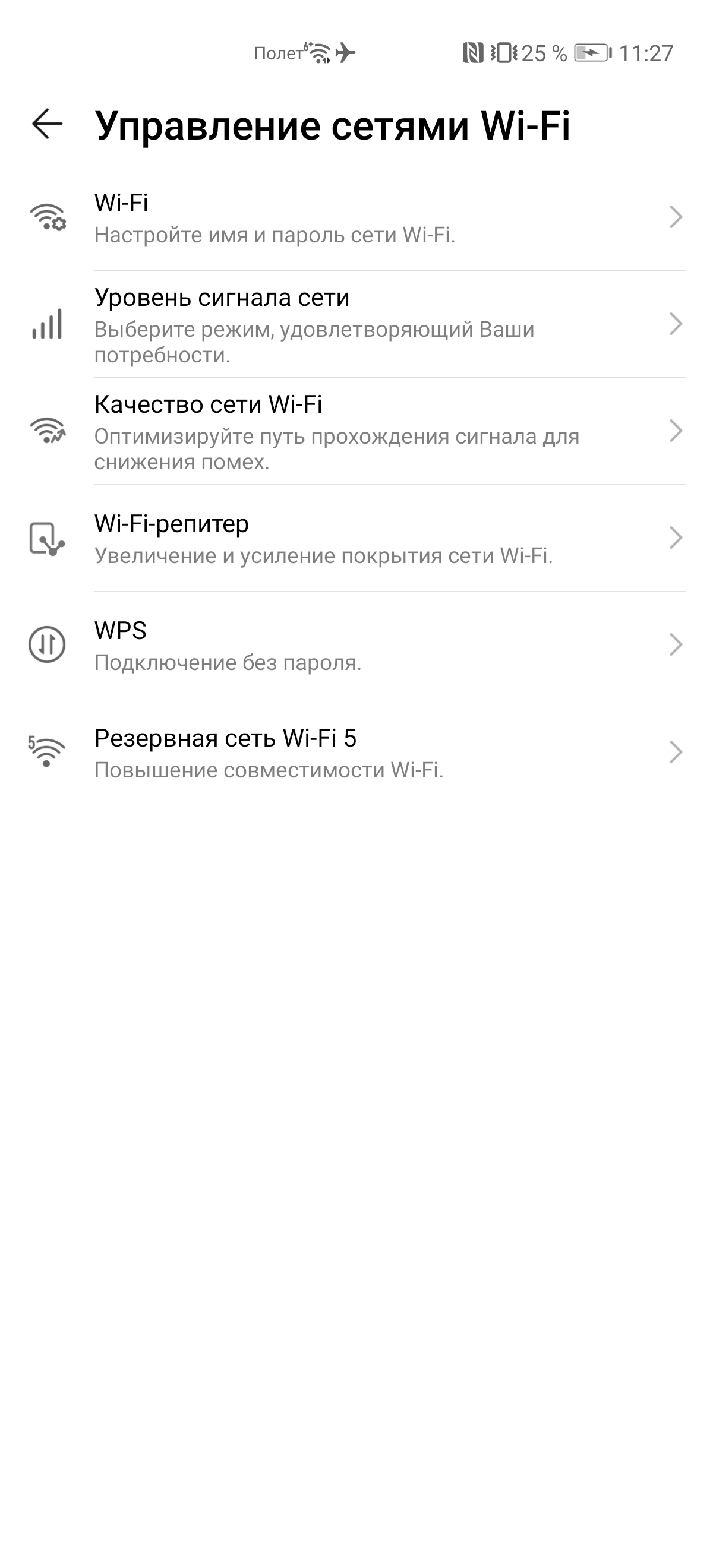Viewport: 713px width, 1568px height.
Task: Open Wi-Fi name and password settings
Action: (356, 218)
